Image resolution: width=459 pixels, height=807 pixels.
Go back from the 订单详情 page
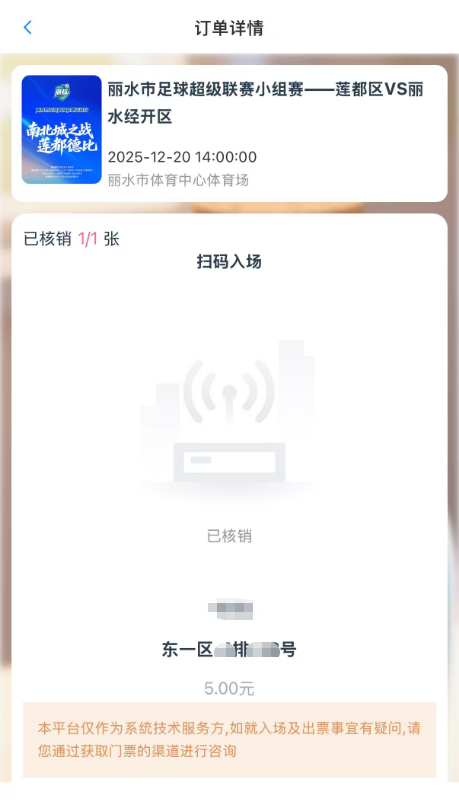click(x=28, y=28)
